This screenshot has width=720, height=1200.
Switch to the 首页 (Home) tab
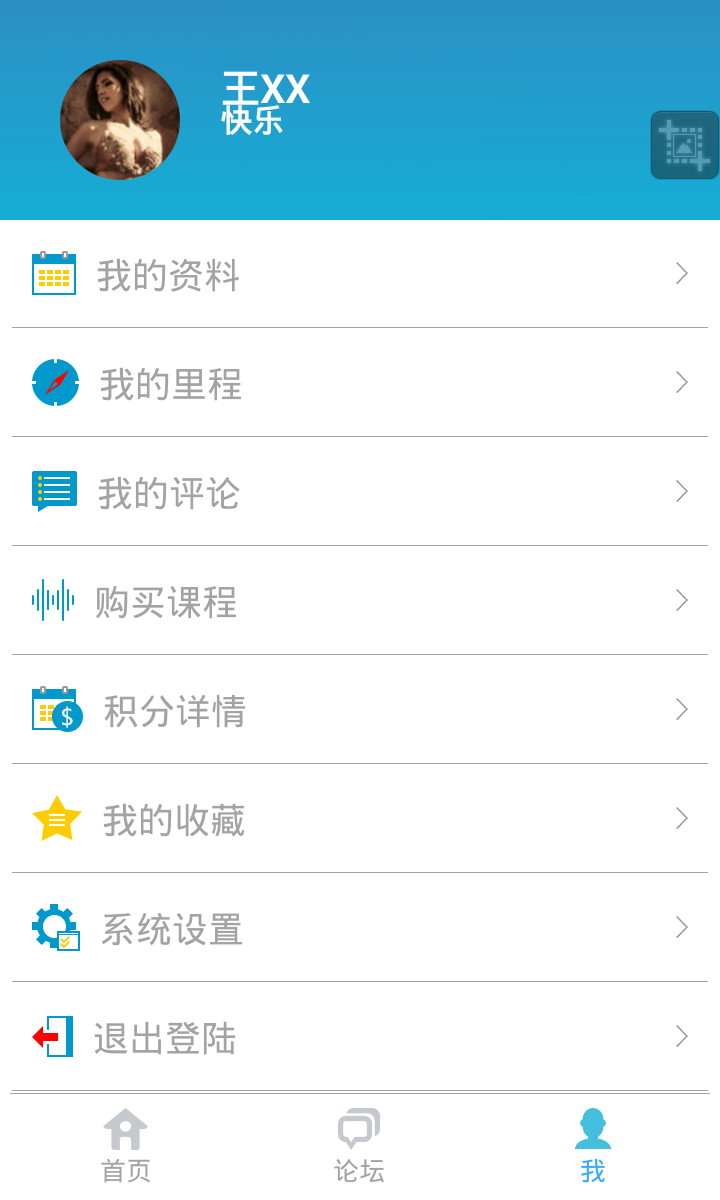pos(126,1146)
